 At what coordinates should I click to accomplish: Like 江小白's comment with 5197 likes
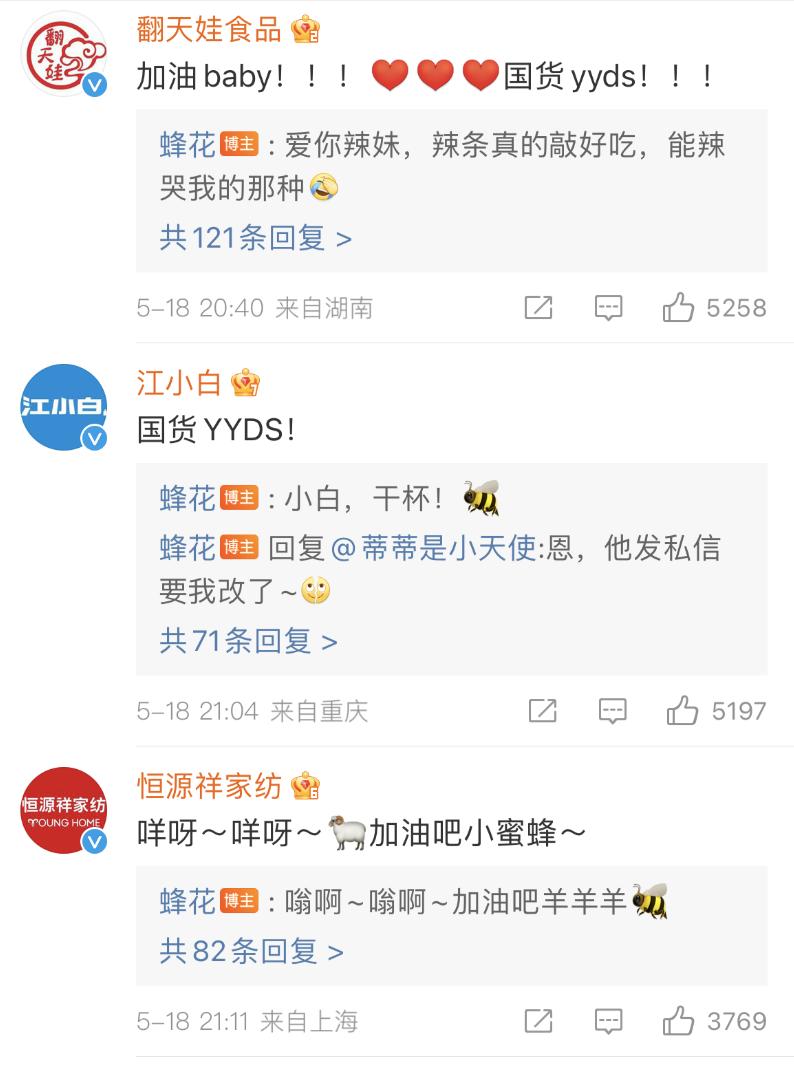tap(683, 711)
